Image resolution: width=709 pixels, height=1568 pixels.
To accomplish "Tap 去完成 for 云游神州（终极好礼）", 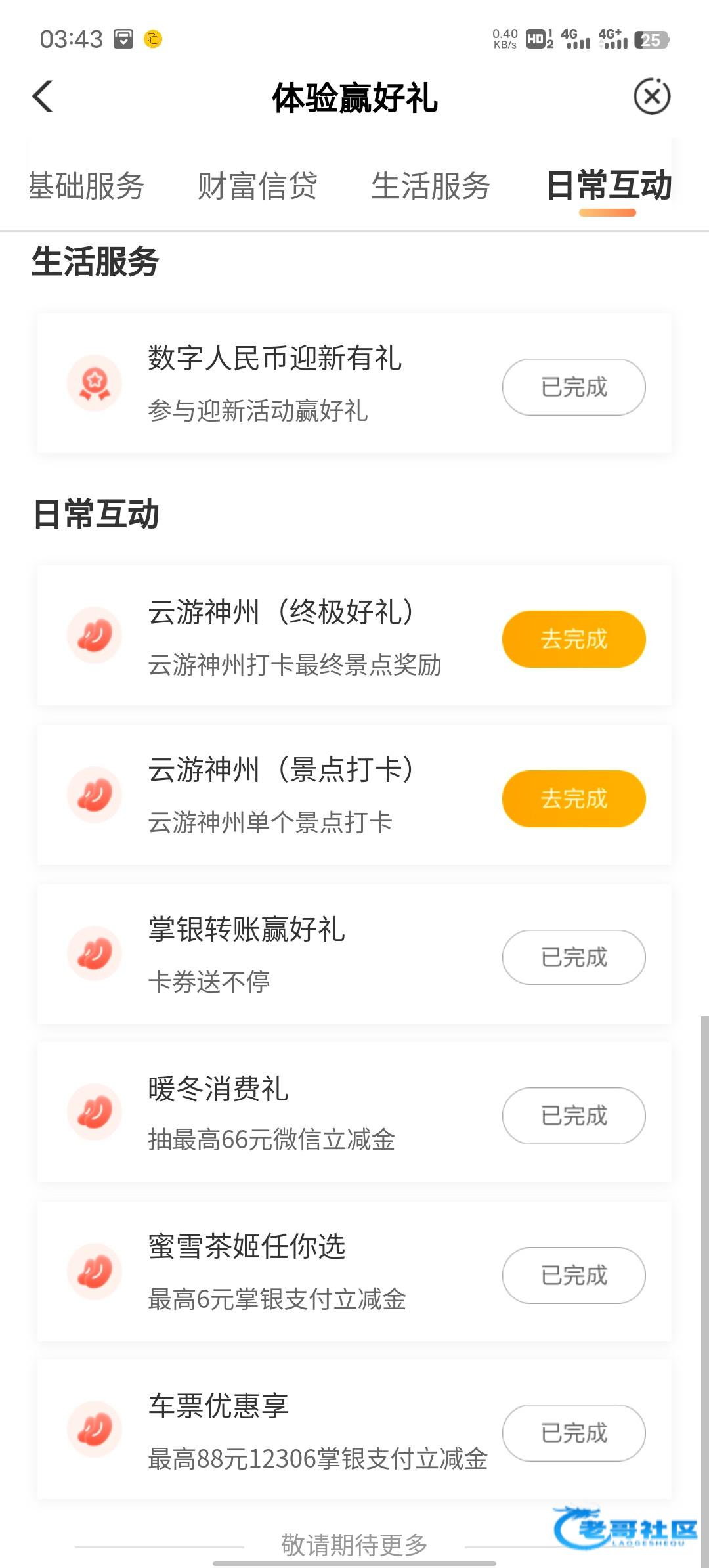I will (574, 639).
